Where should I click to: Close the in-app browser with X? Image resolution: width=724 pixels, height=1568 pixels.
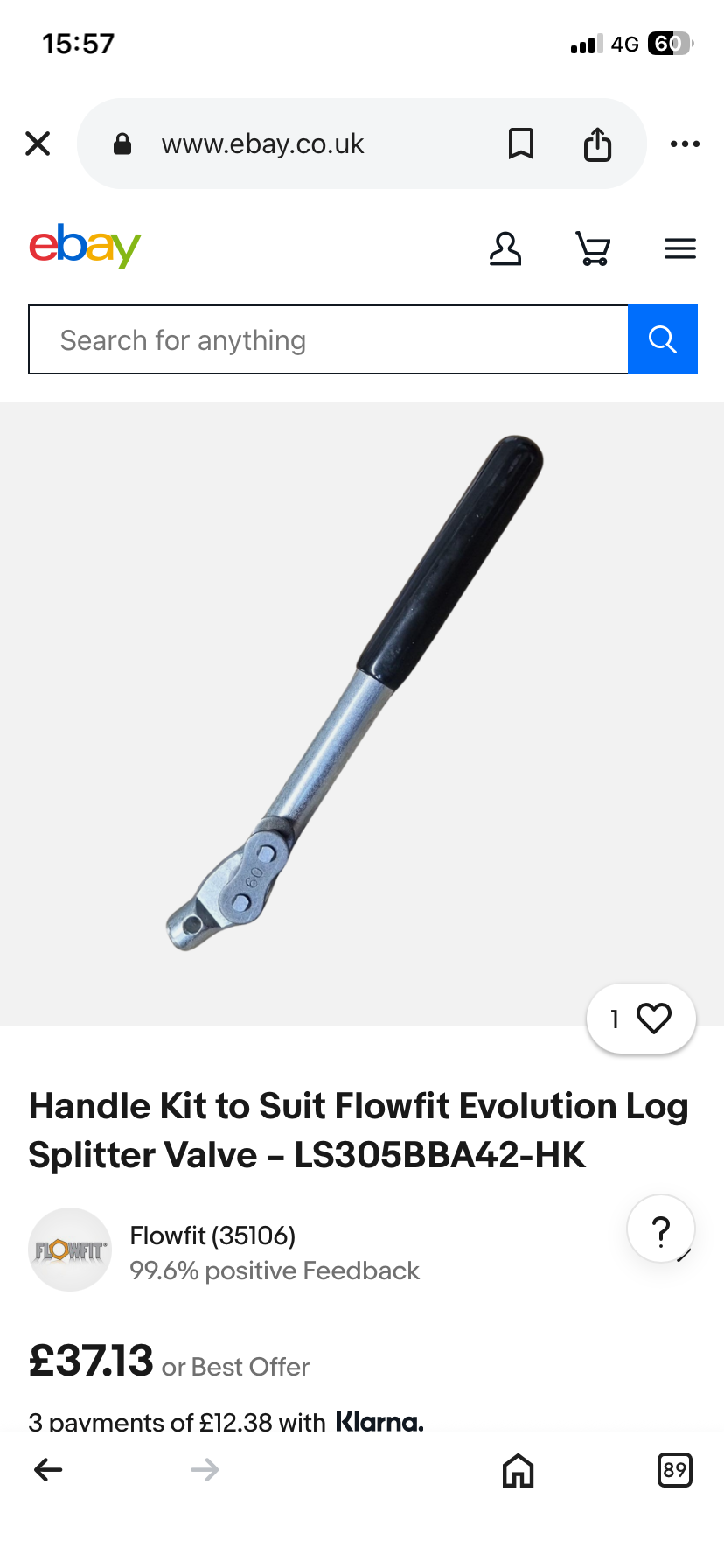[38, 143]
